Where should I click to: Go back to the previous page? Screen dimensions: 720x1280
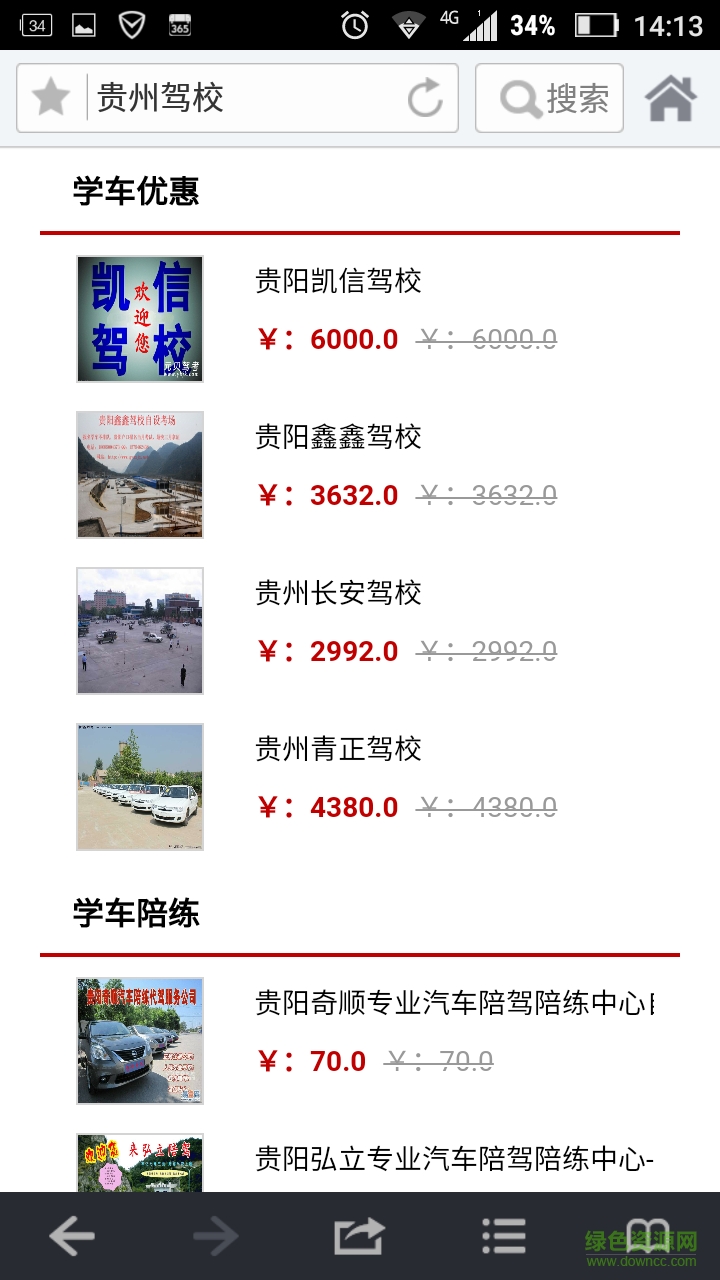(x=72, y=1237)
